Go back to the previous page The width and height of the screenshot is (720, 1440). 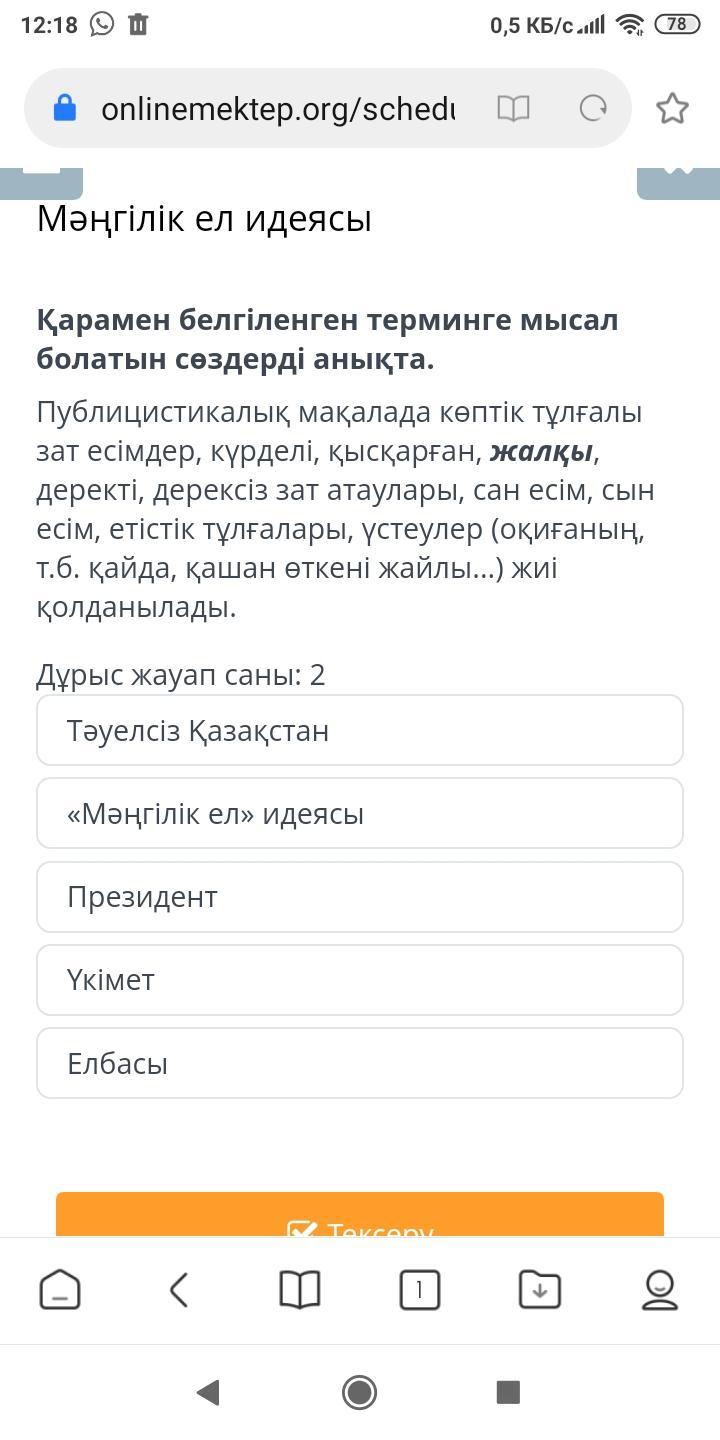tap(179, 1290)
